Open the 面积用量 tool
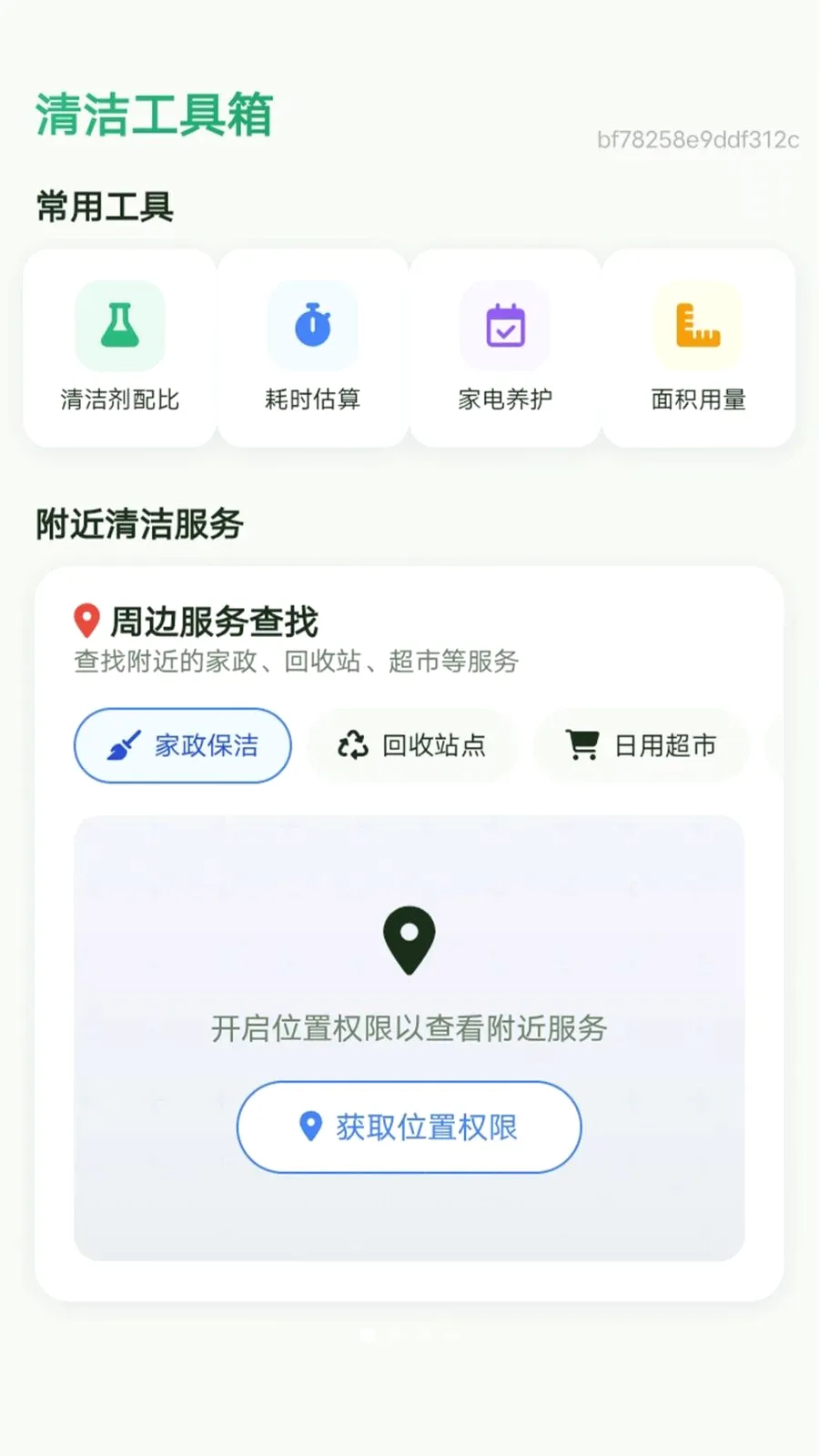 (x=699, y=349)
